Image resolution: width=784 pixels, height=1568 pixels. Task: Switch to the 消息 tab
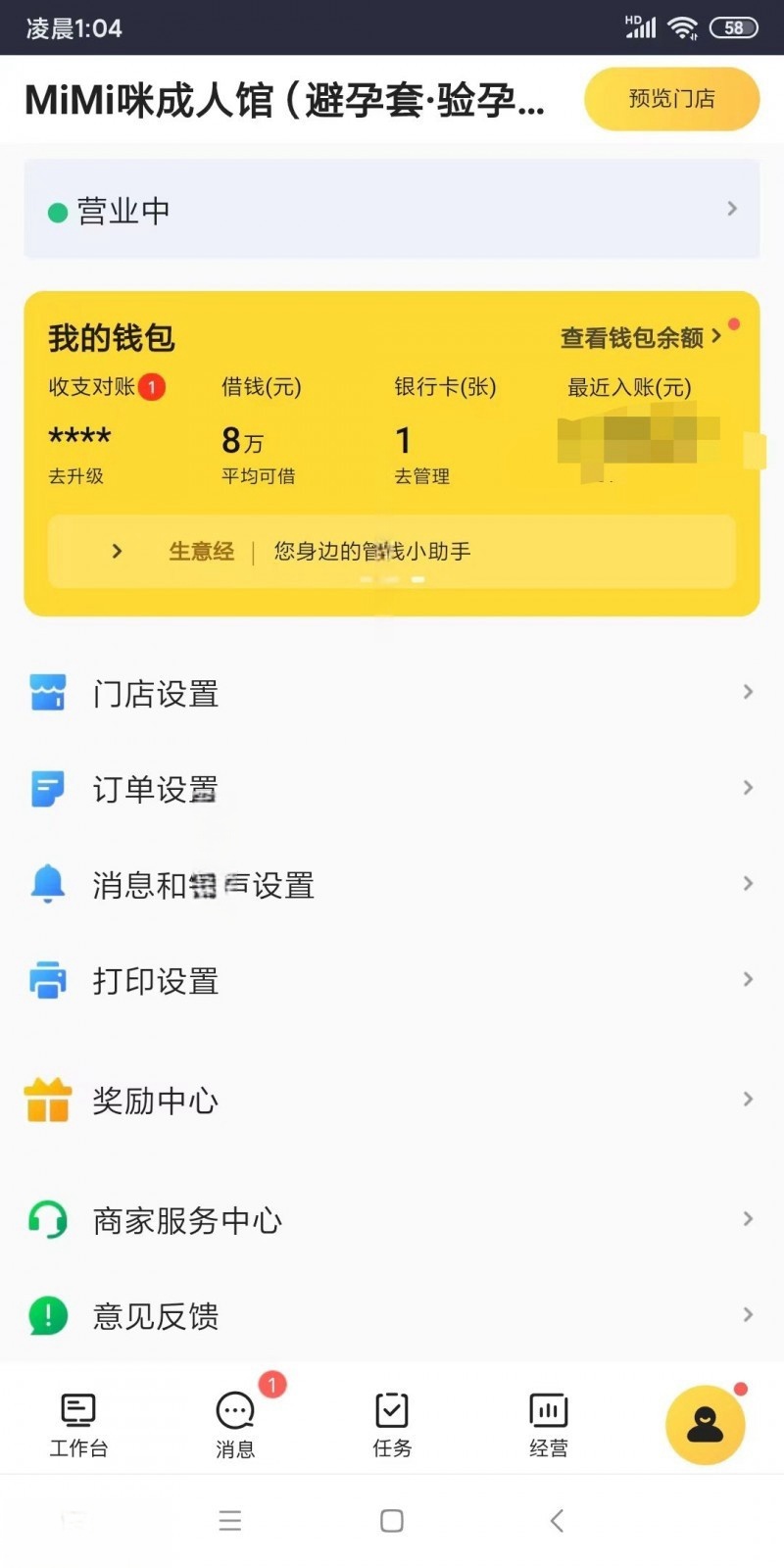point(235,1425)
